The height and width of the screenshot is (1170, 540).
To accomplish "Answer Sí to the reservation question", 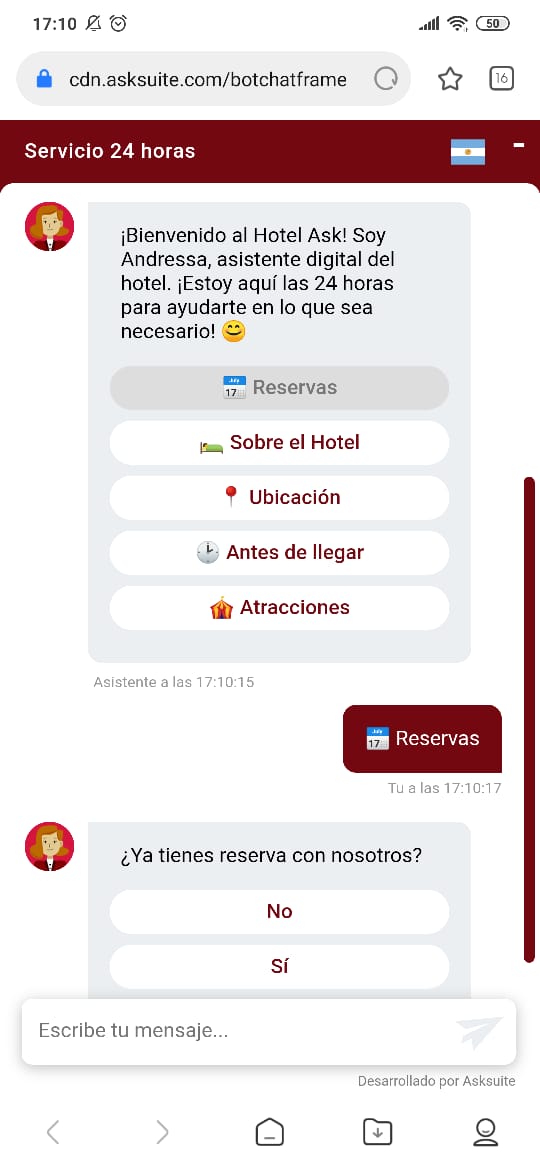I will pos(279,967).
